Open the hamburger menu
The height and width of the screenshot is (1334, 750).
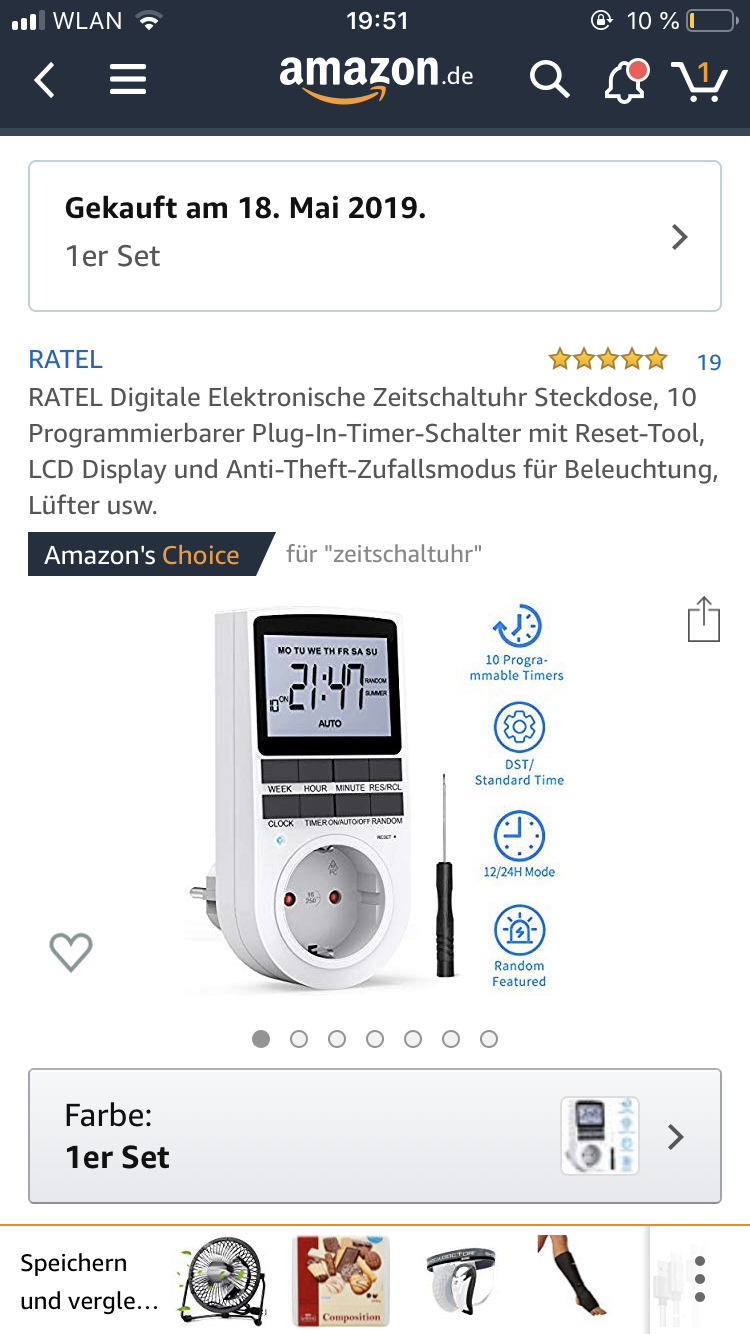(x=128, y=80)
